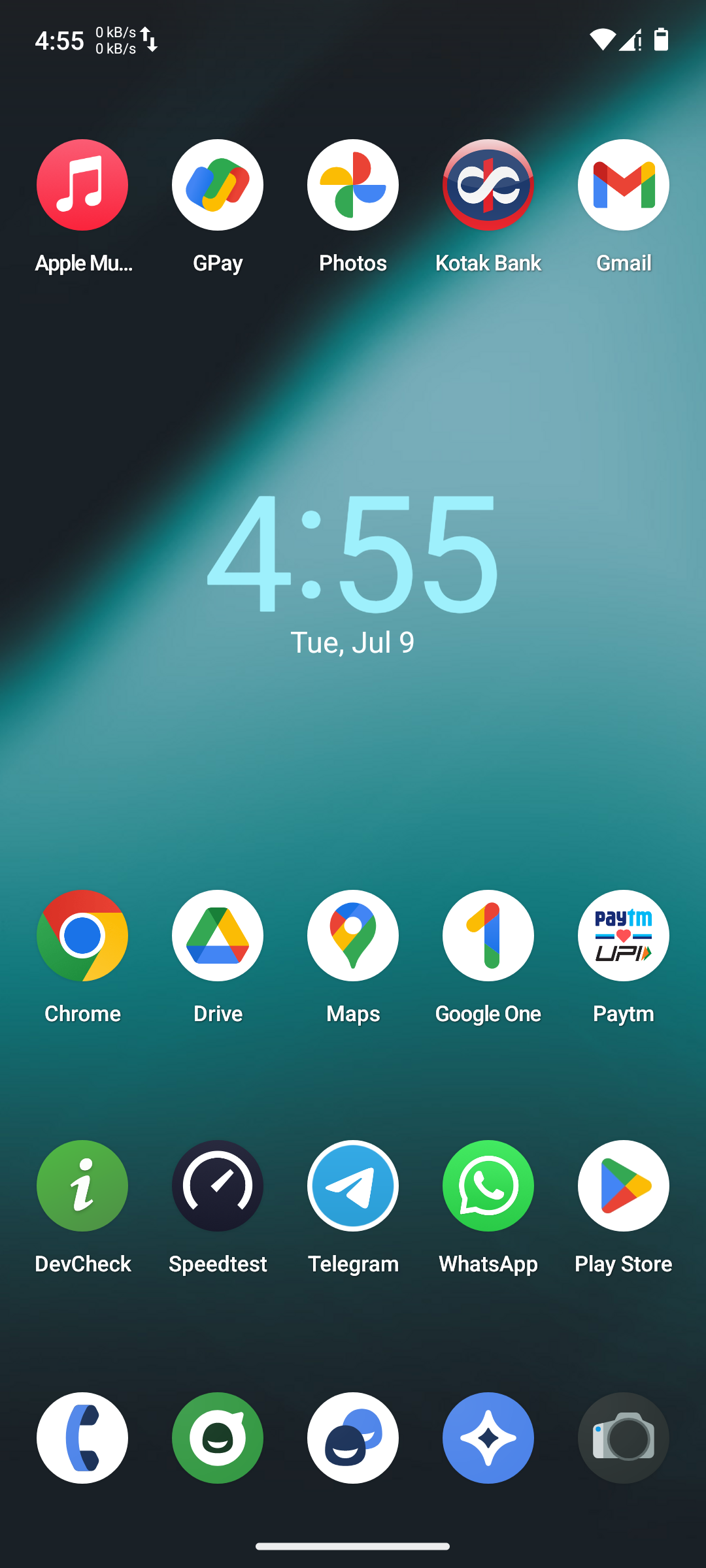706x1568 pixels.
Task: Launch WhatsApp
Action: pos(488,1186)
